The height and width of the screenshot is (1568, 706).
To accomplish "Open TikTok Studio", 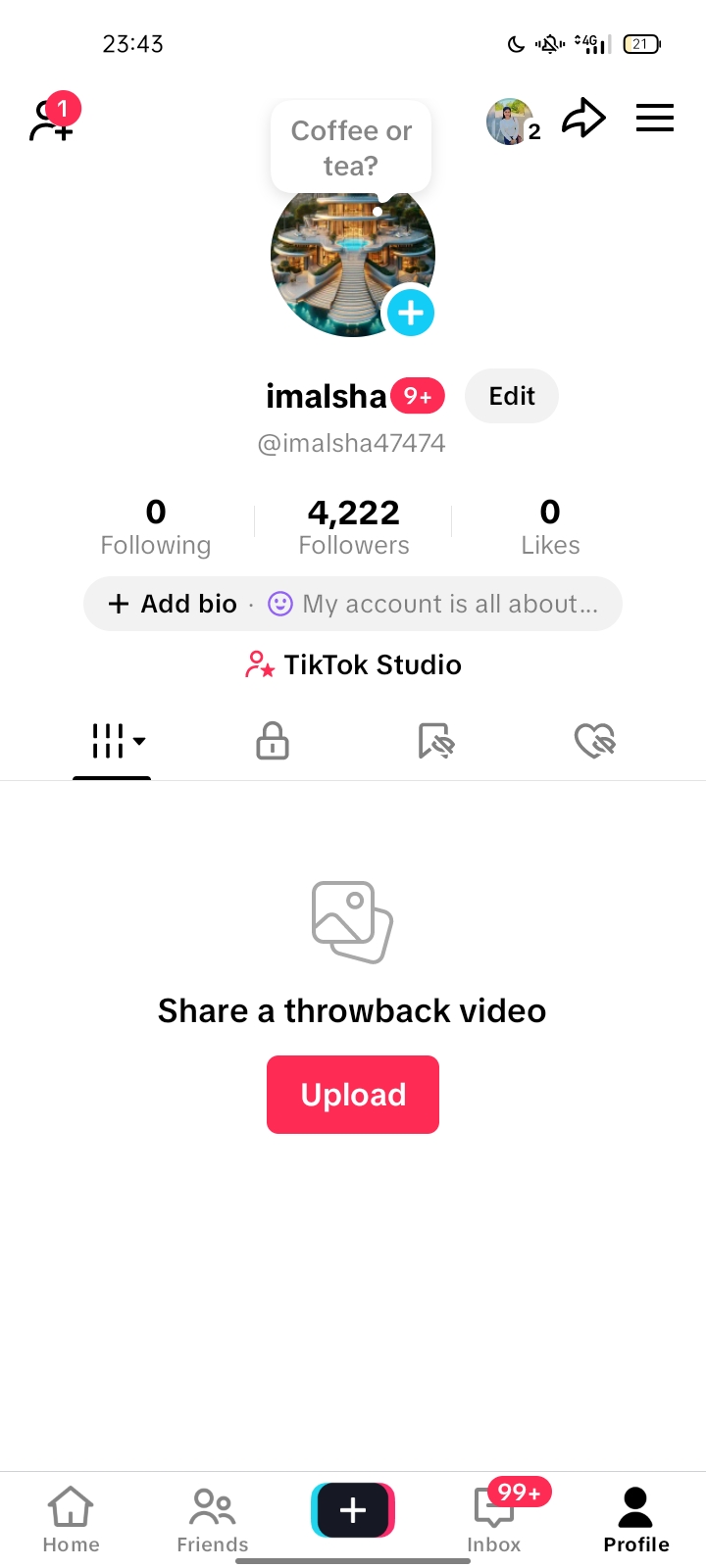I will tap(353, 664).
